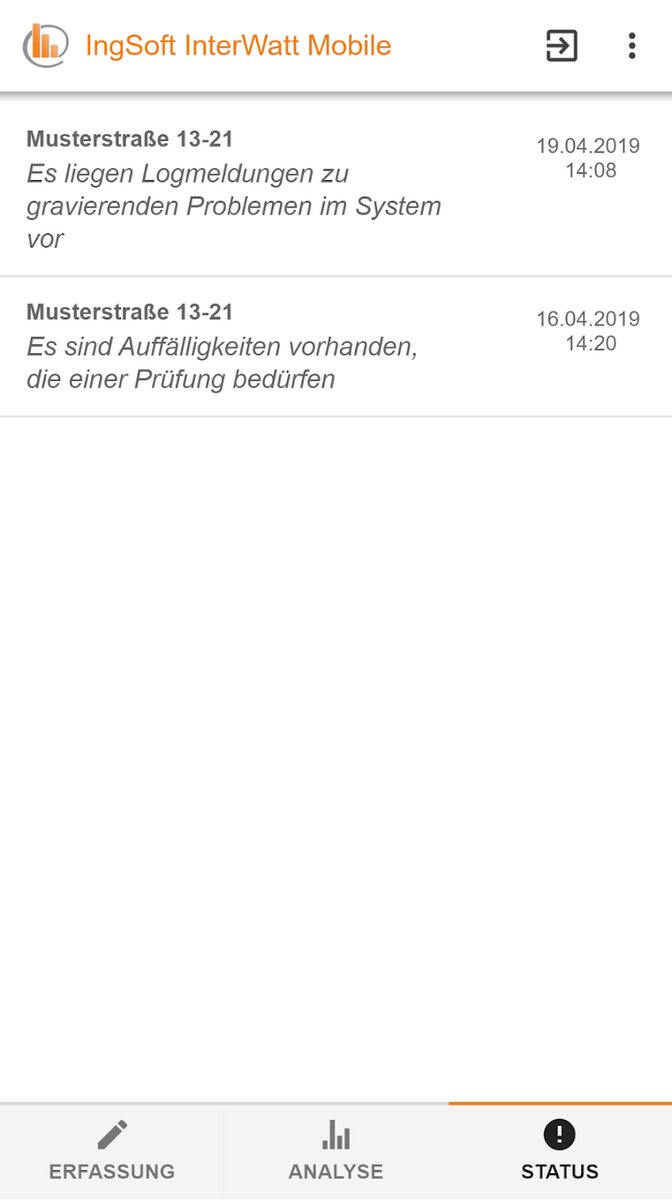Tap the logout icon in the app bar
The width and height of the screenshot is (672, 1200).
click(x=561, y=46)
